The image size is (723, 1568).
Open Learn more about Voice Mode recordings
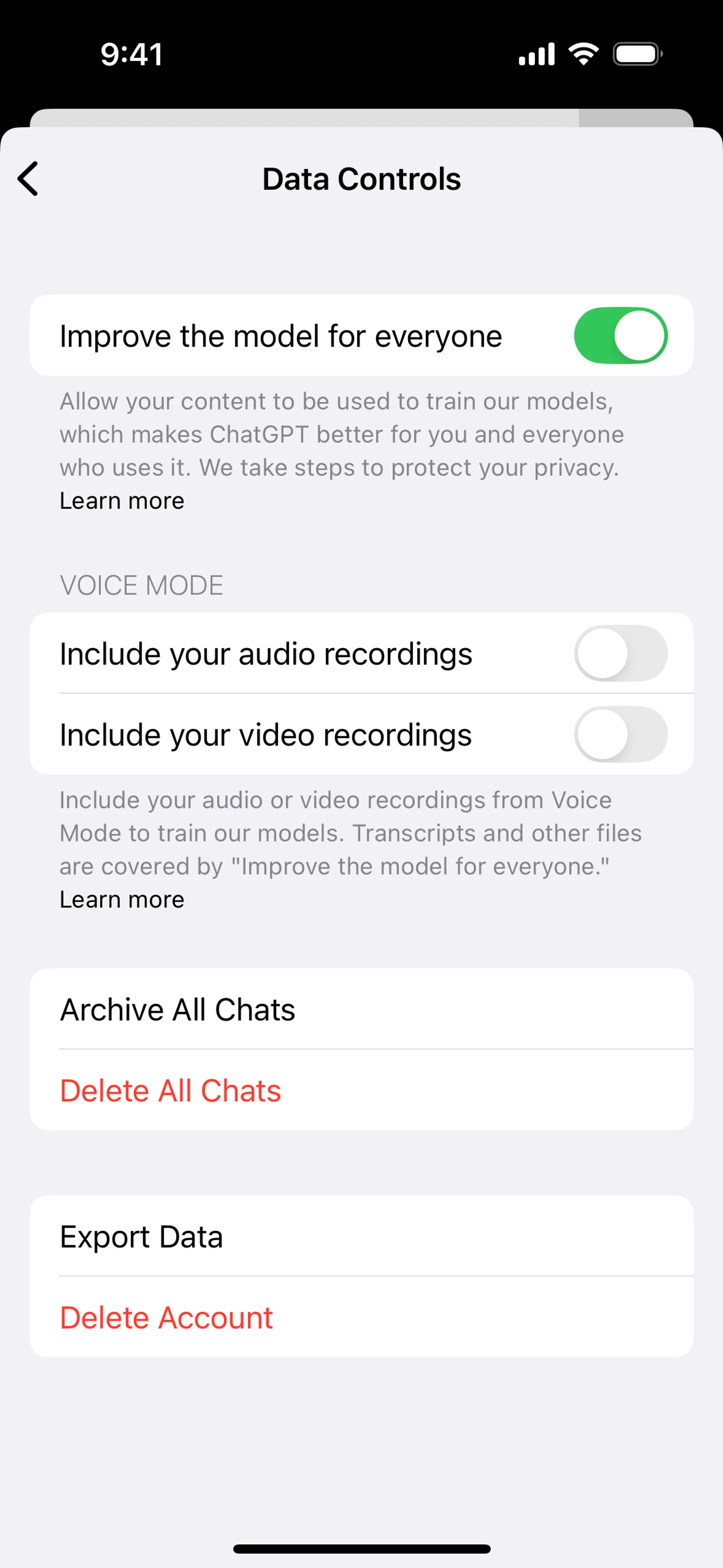(x=122, y=900)
